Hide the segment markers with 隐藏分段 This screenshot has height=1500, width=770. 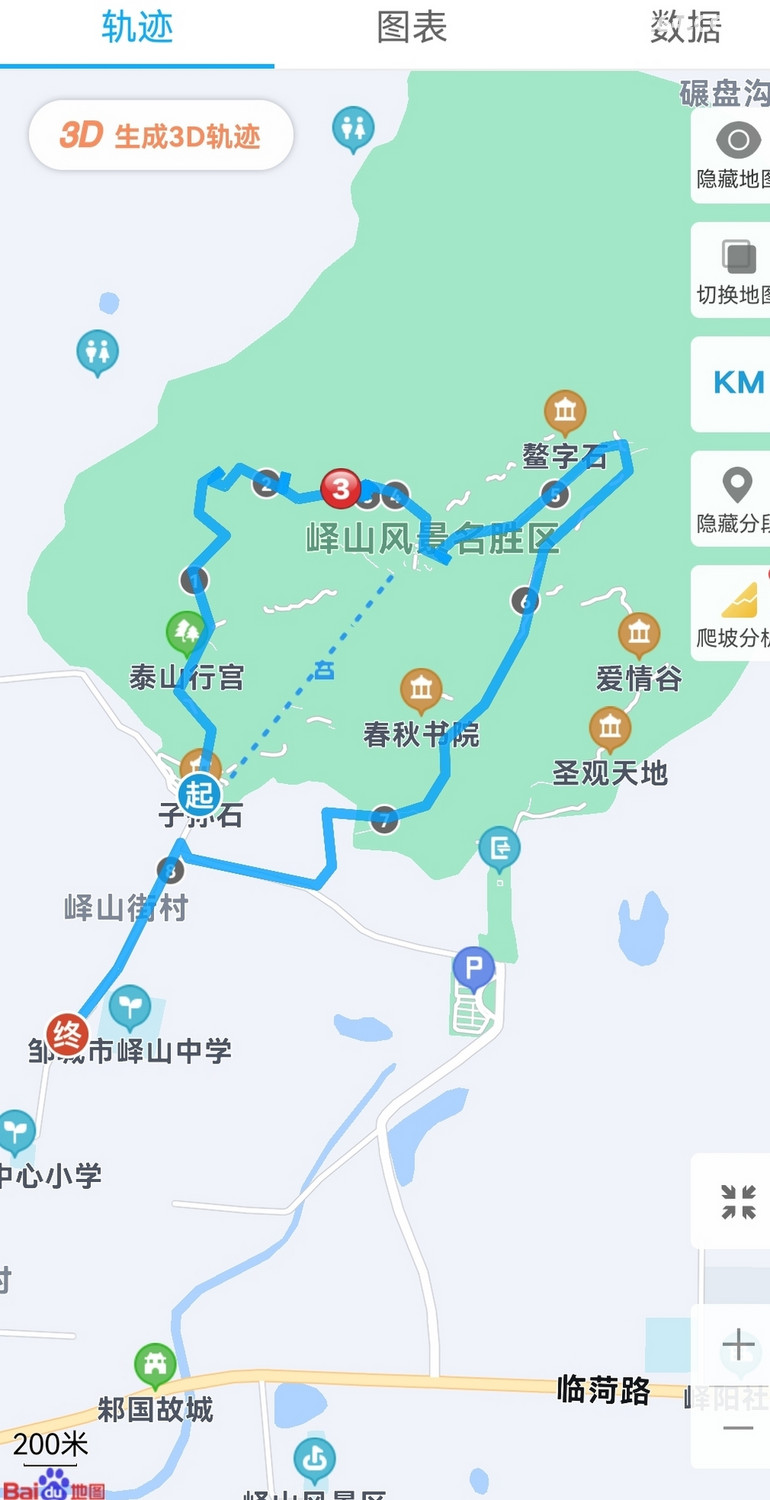(x=736, y=498)
